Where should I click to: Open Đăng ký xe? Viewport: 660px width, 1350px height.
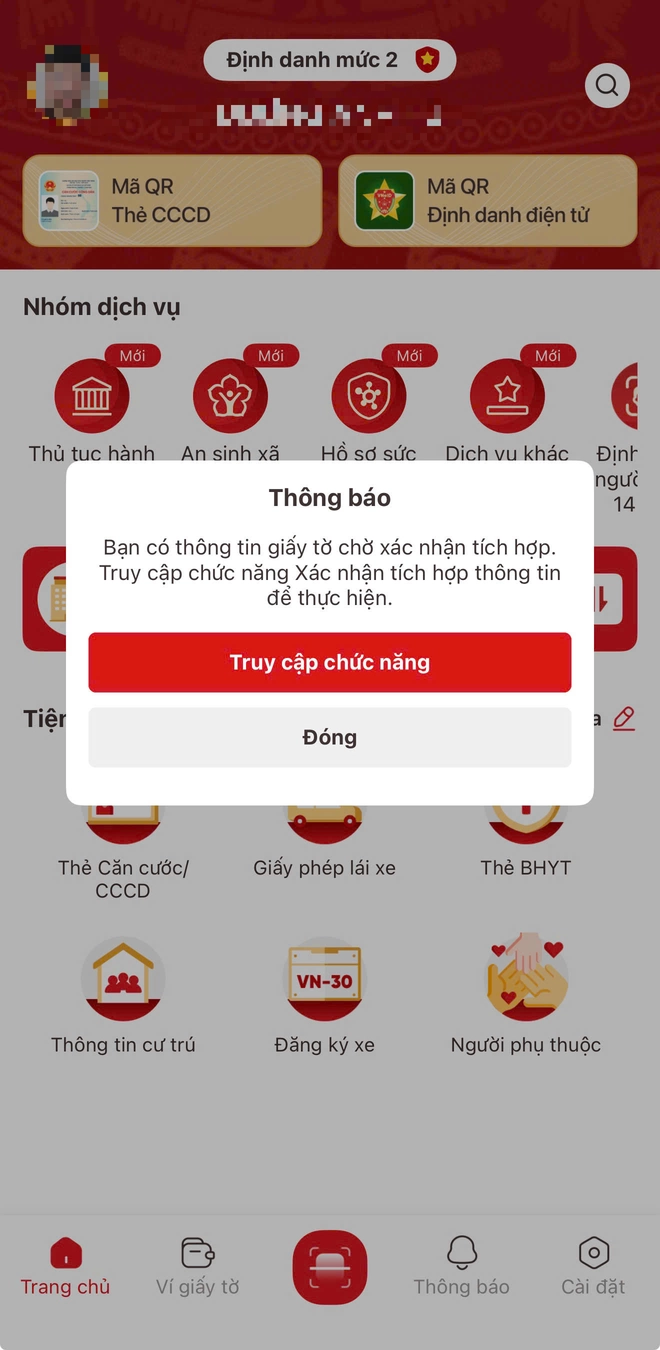point(324,995)
